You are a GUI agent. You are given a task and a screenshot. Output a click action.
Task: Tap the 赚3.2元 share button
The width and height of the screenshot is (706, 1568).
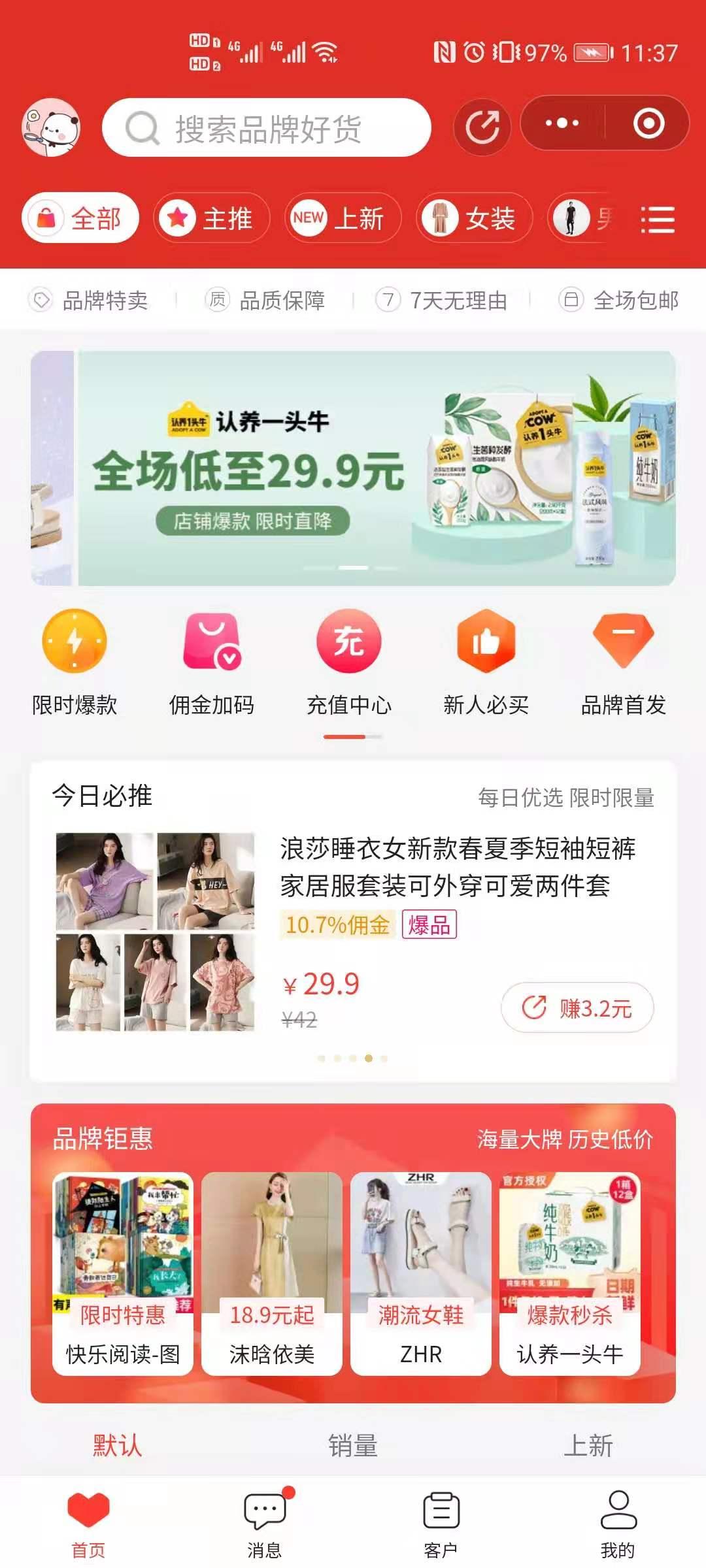point(577,1008)
